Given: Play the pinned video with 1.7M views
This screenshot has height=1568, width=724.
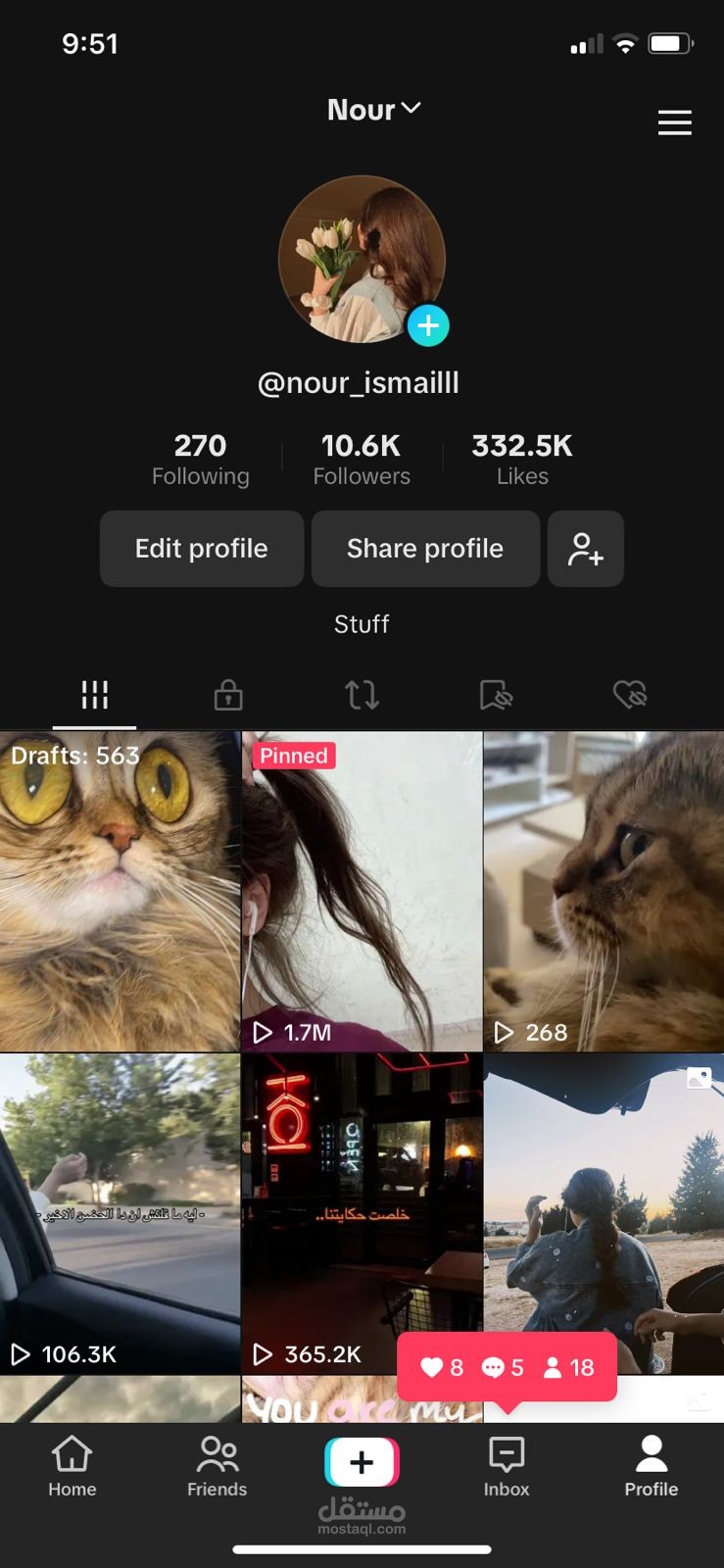Looking at the screenshot, I should coord(362,891).
